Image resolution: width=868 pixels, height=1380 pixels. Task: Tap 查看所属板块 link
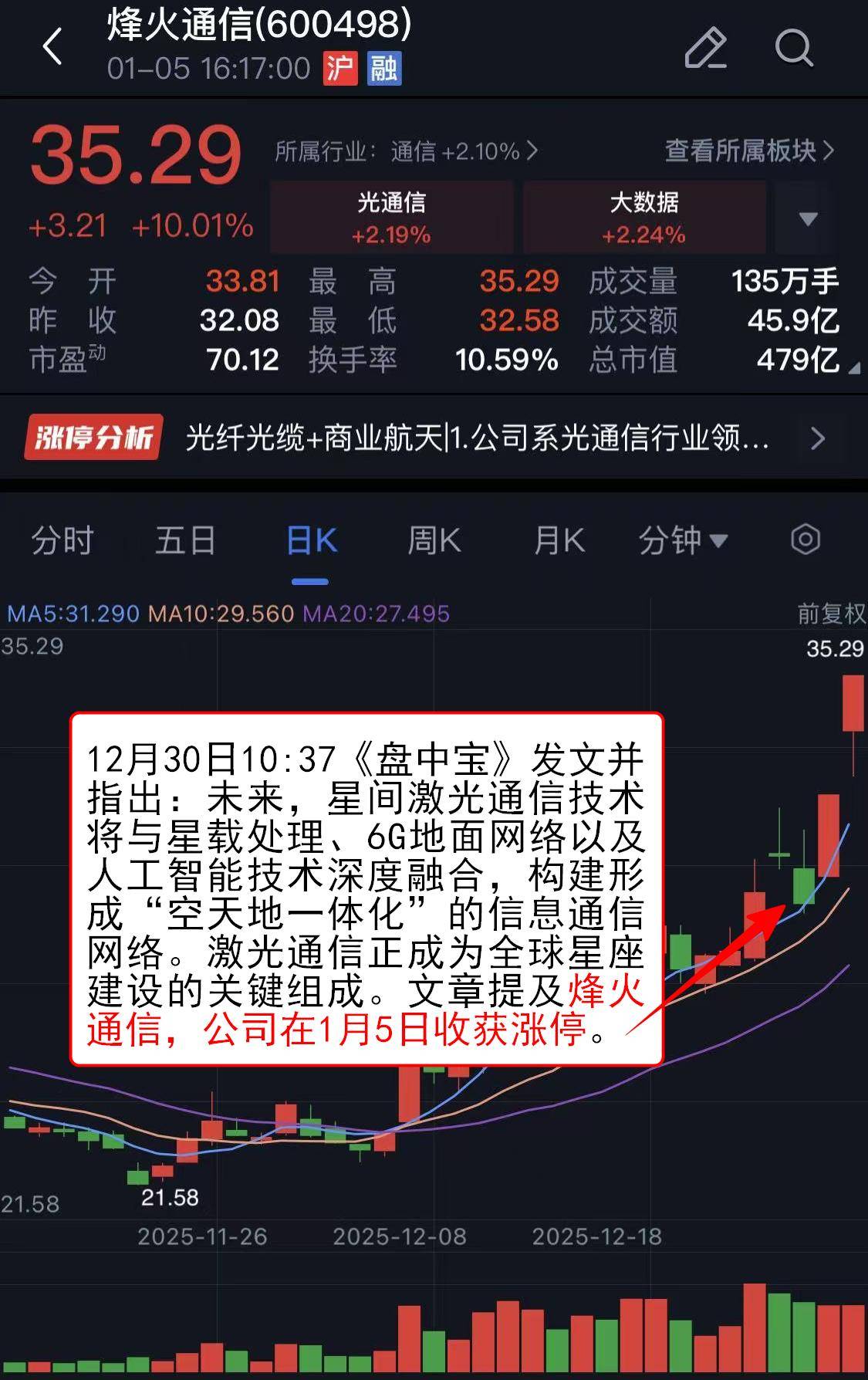tap(748, 151)
